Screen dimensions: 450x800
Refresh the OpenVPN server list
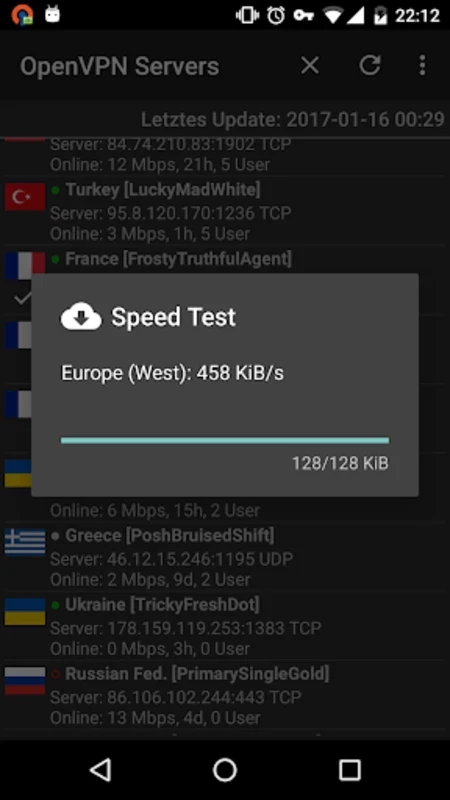point(370,66)
